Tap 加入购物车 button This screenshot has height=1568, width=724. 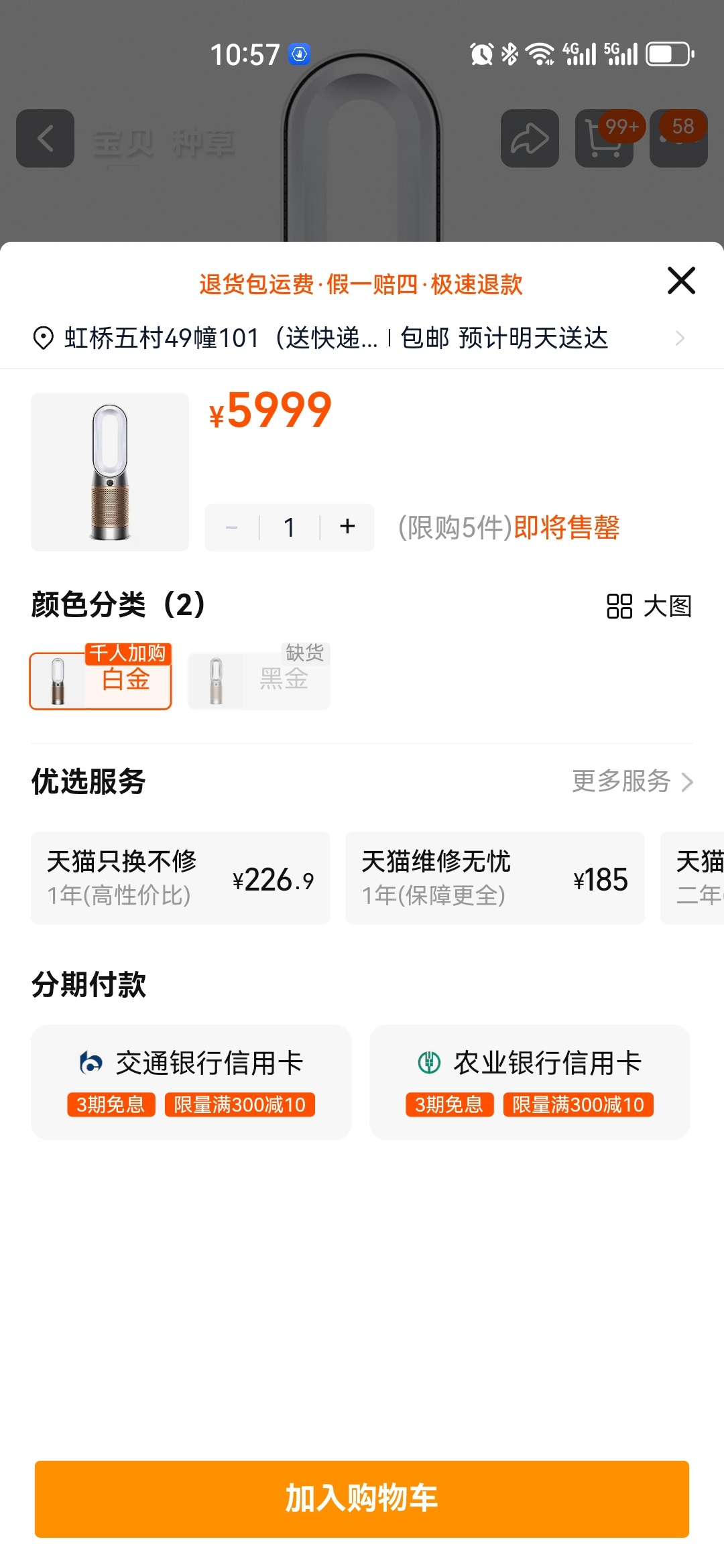click(x=362, y=1498)
